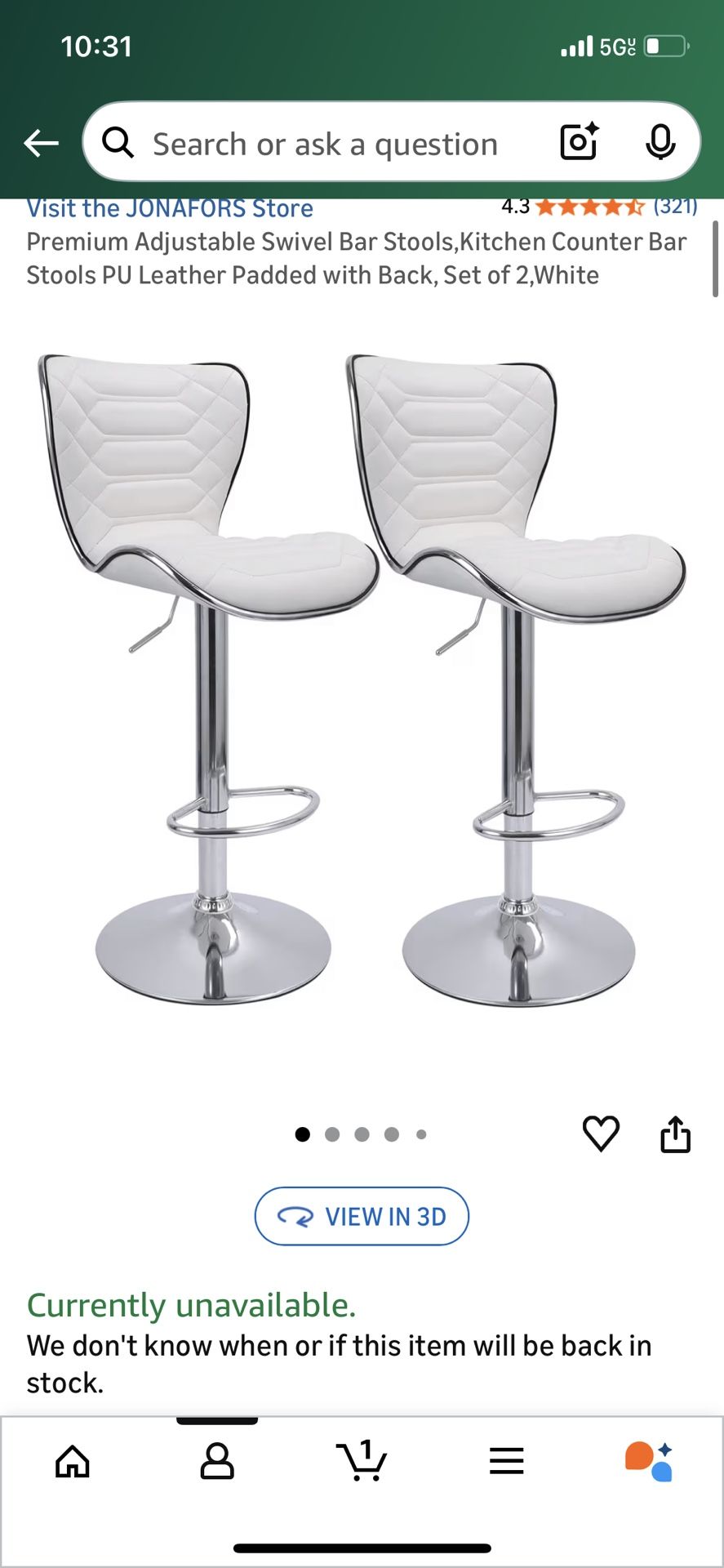724x1568 pixels.
Task: Start a voice search using the microphone
Action: click(661, 142)
